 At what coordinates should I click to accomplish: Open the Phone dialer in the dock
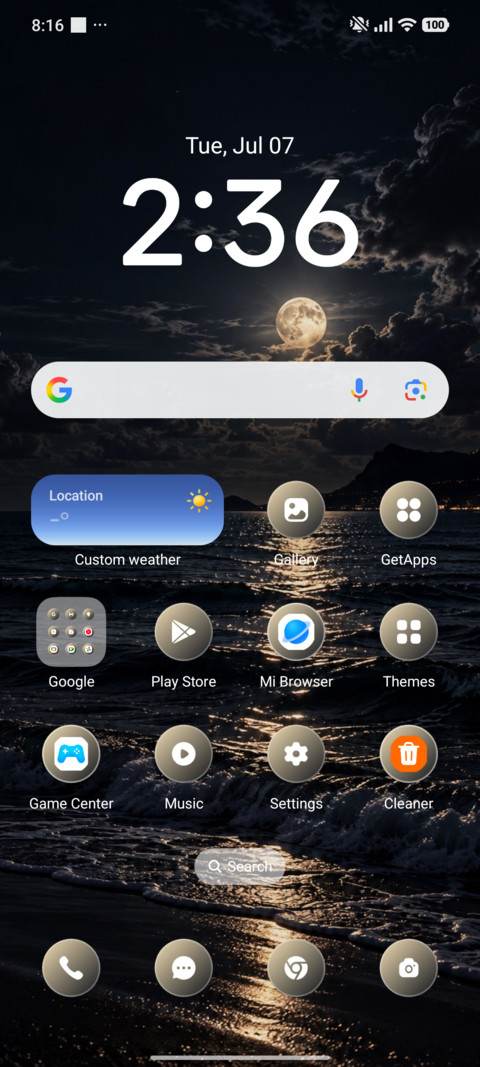(71, 968)
